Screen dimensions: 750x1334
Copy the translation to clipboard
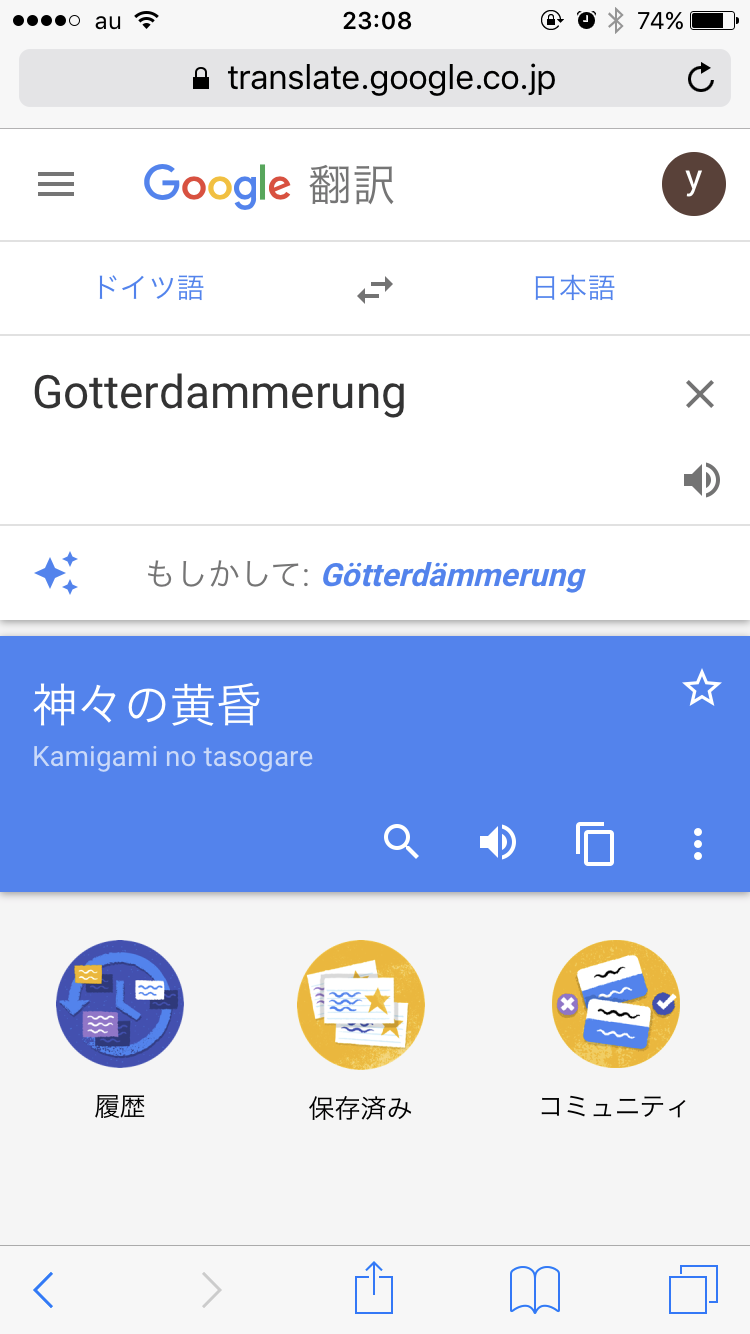click(595, 844)
